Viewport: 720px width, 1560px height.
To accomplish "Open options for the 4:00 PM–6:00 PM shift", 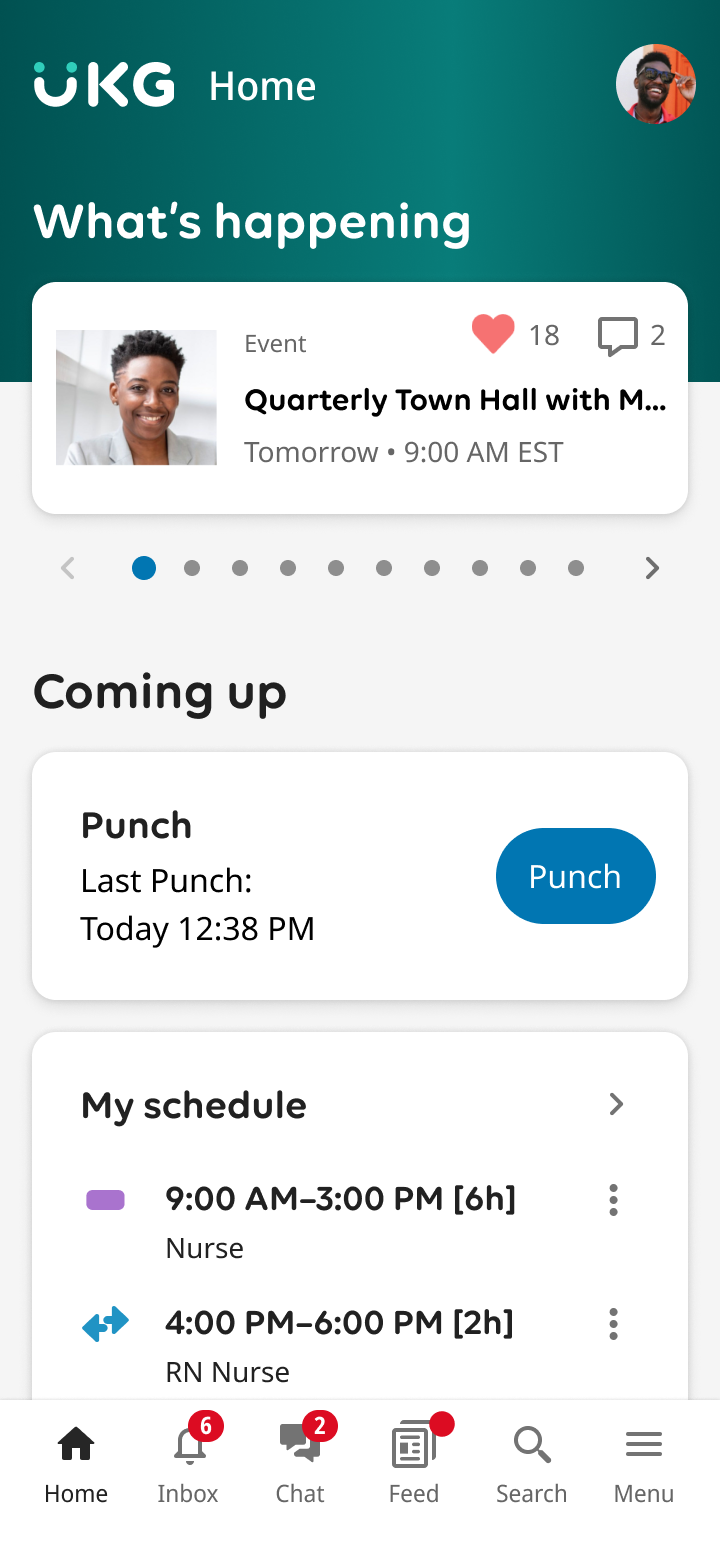I will (613, 1323).
